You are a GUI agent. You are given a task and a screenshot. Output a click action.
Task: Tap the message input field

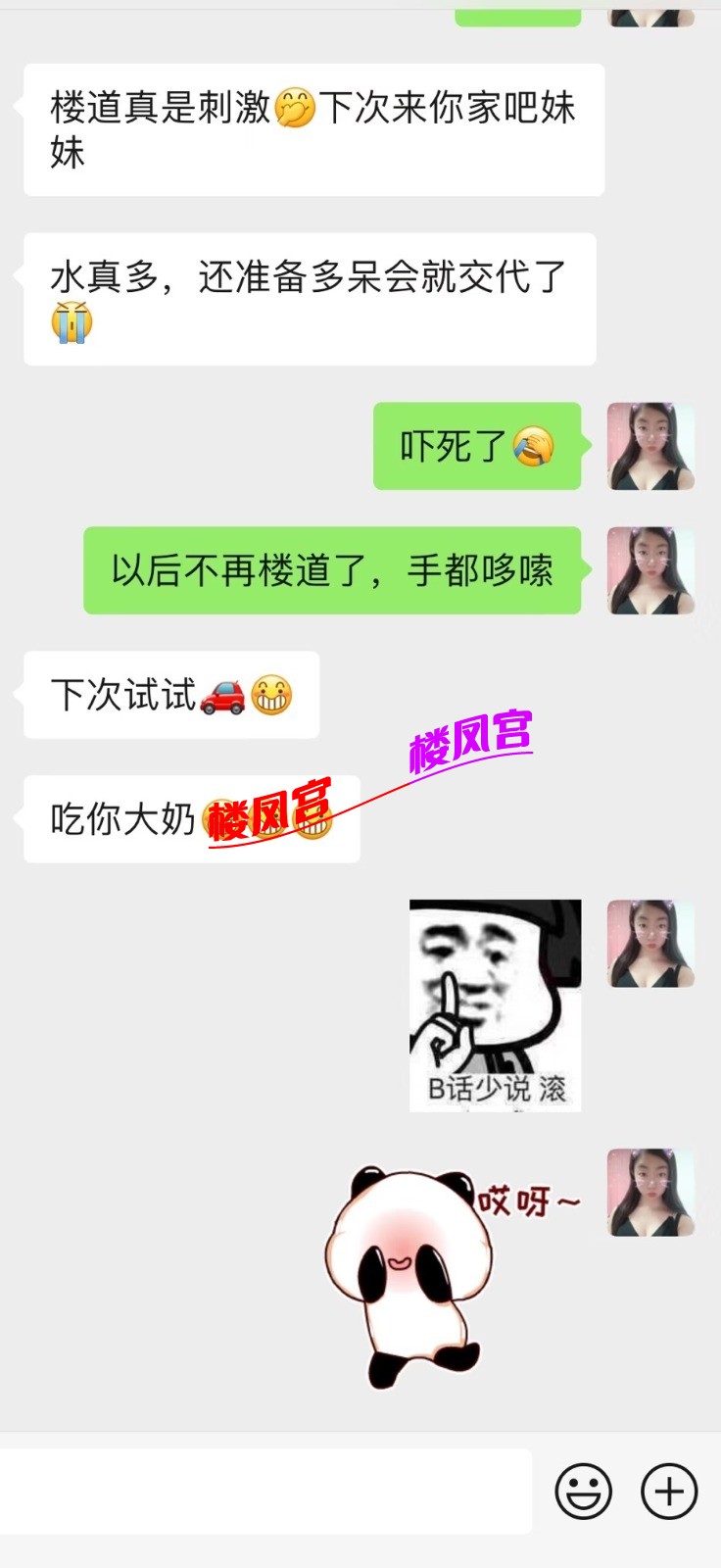click(x=264, y=1491)
